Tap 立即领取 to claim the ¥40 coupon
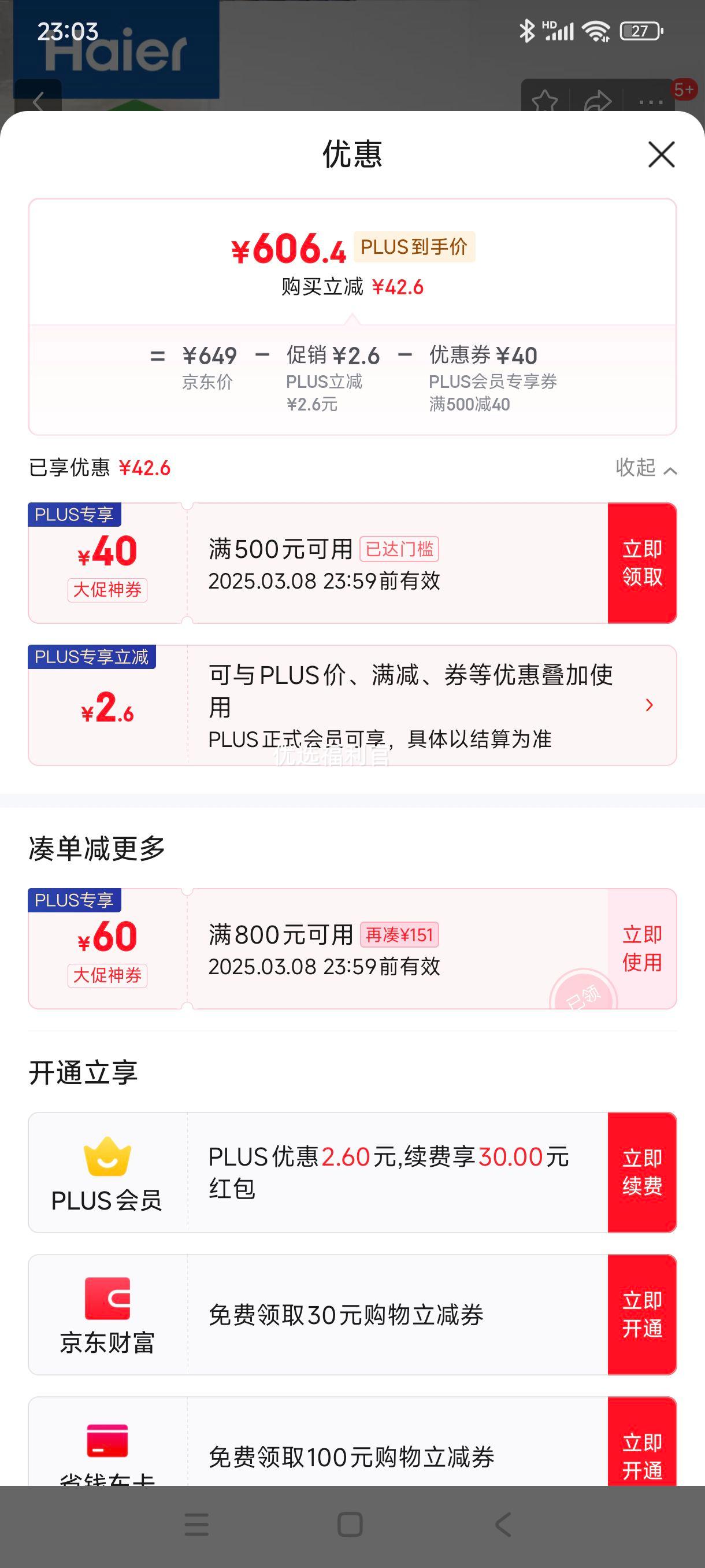The width and height of the screenshot is (705, 1568). pyautogui.click(x=642, y=563)
